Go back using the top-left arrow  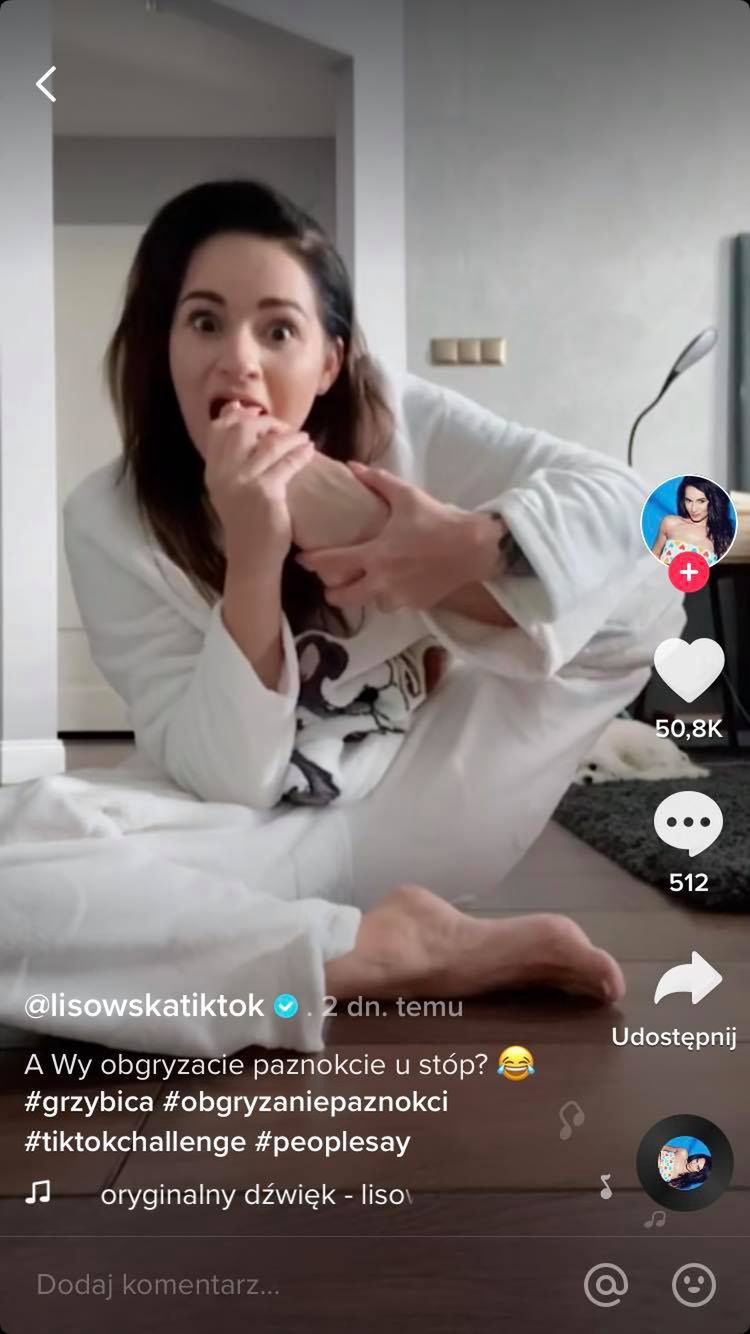pyautogui.click(x=46, y=85)
